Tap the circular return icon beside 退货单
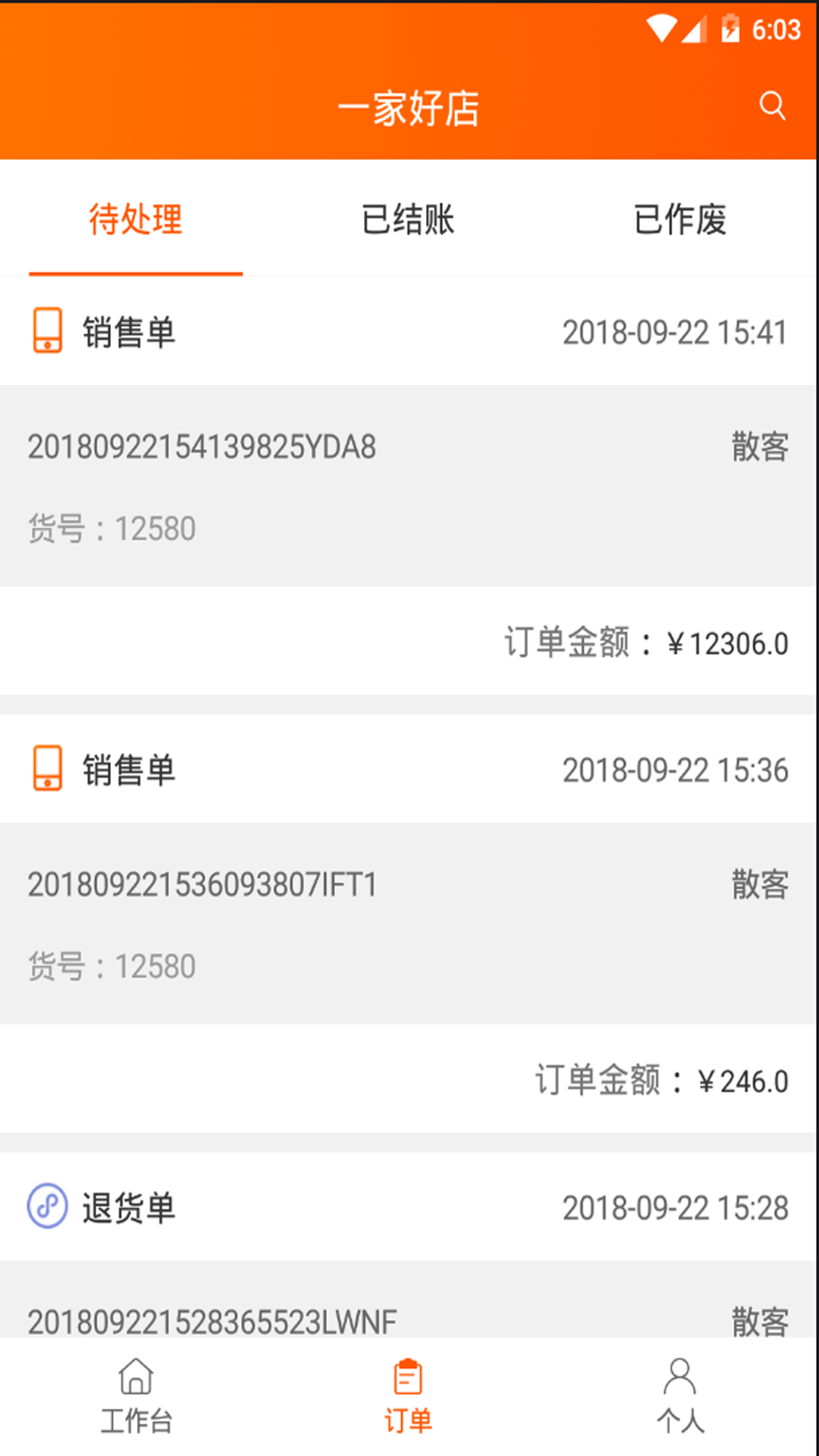This screenshot has width=819, height=1456. click(x=47, y=1208)
